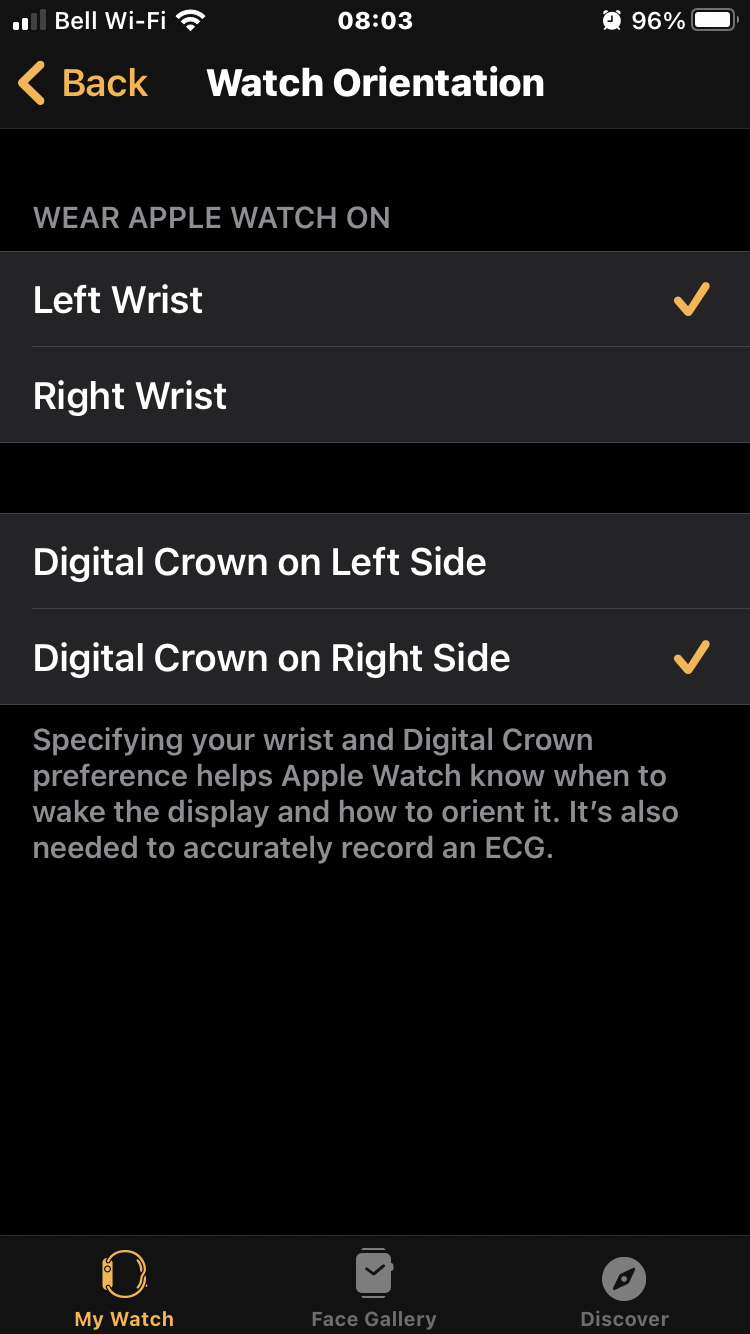Choose Right Wrist for wearing the watch

pyautogui.click(x=375, y=396)
